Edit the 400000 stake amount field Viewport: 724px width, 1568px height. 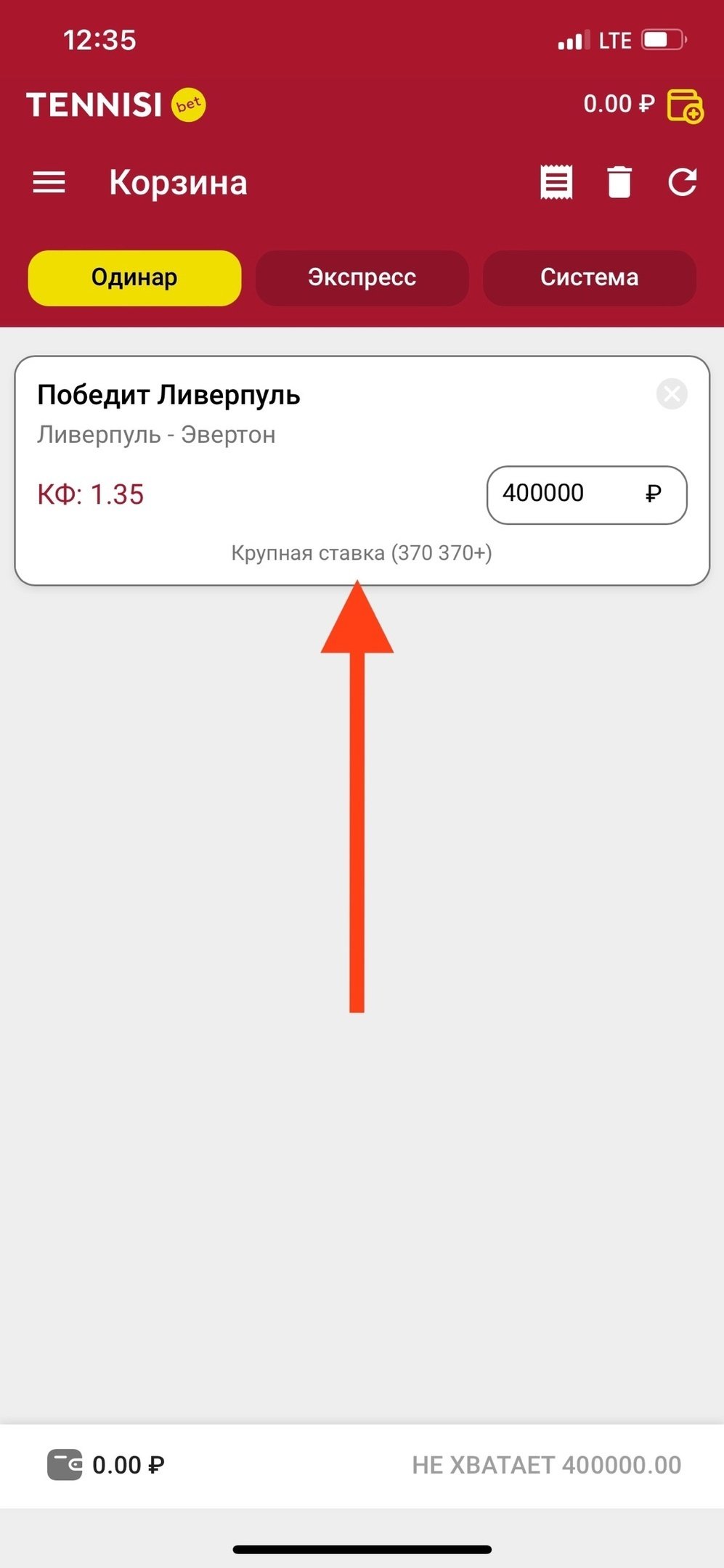pyautogui.click(x=566, y=494)
